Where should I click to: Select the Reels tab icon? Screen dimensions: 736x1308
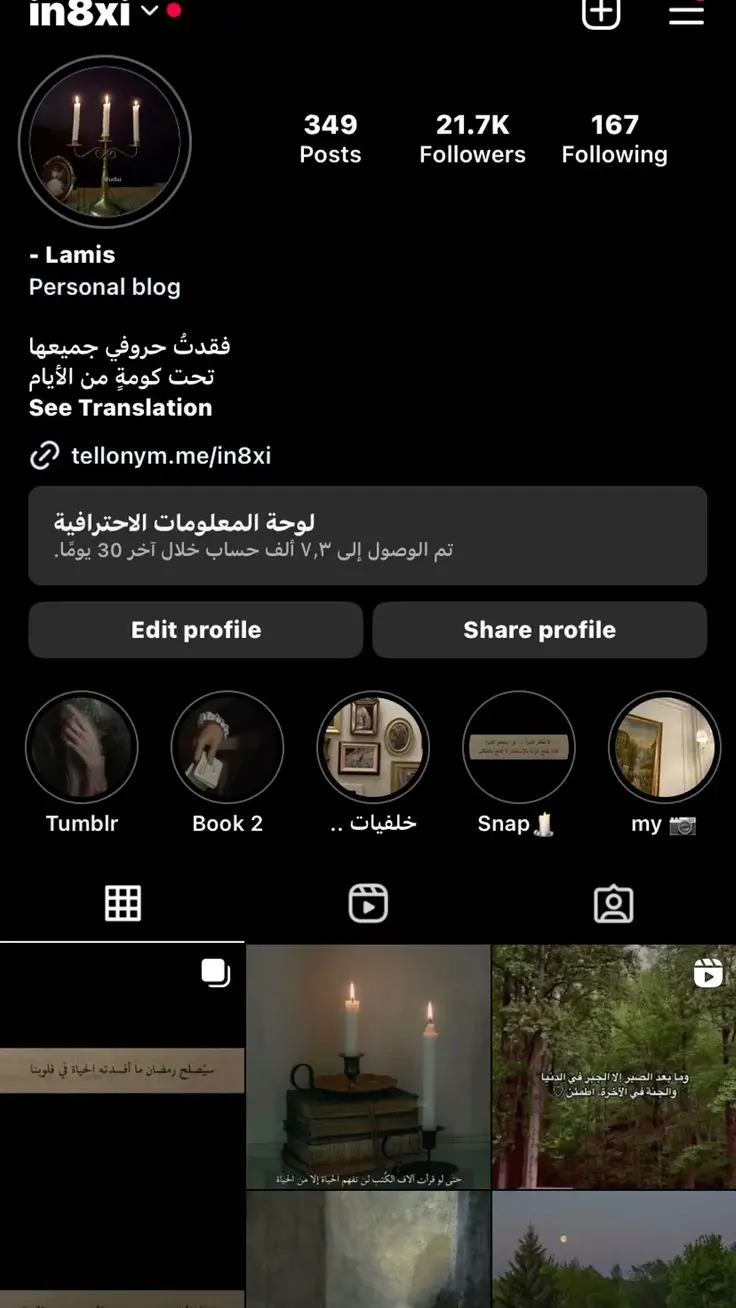click(x=368, y=902)
